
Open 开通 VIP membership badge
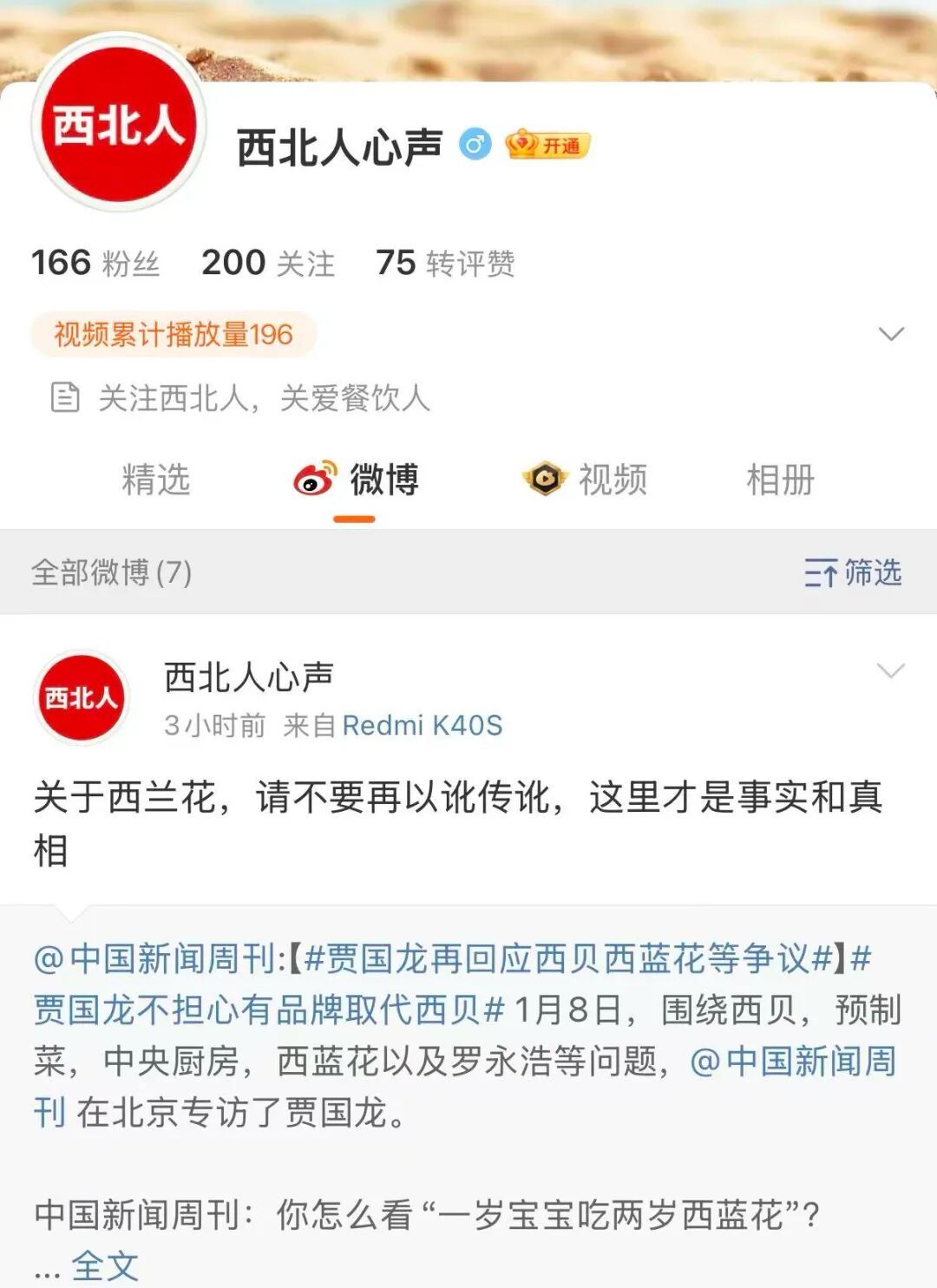coord(547,145)
